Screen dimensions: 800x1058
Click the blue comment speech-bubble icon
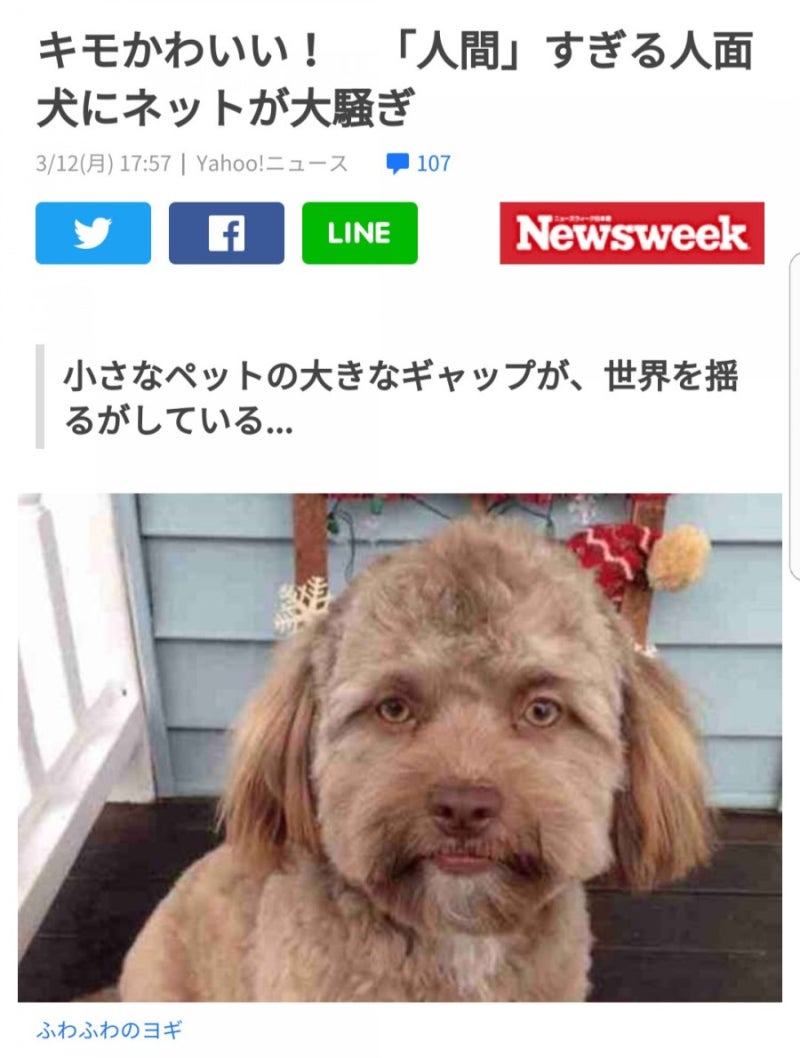399,160
